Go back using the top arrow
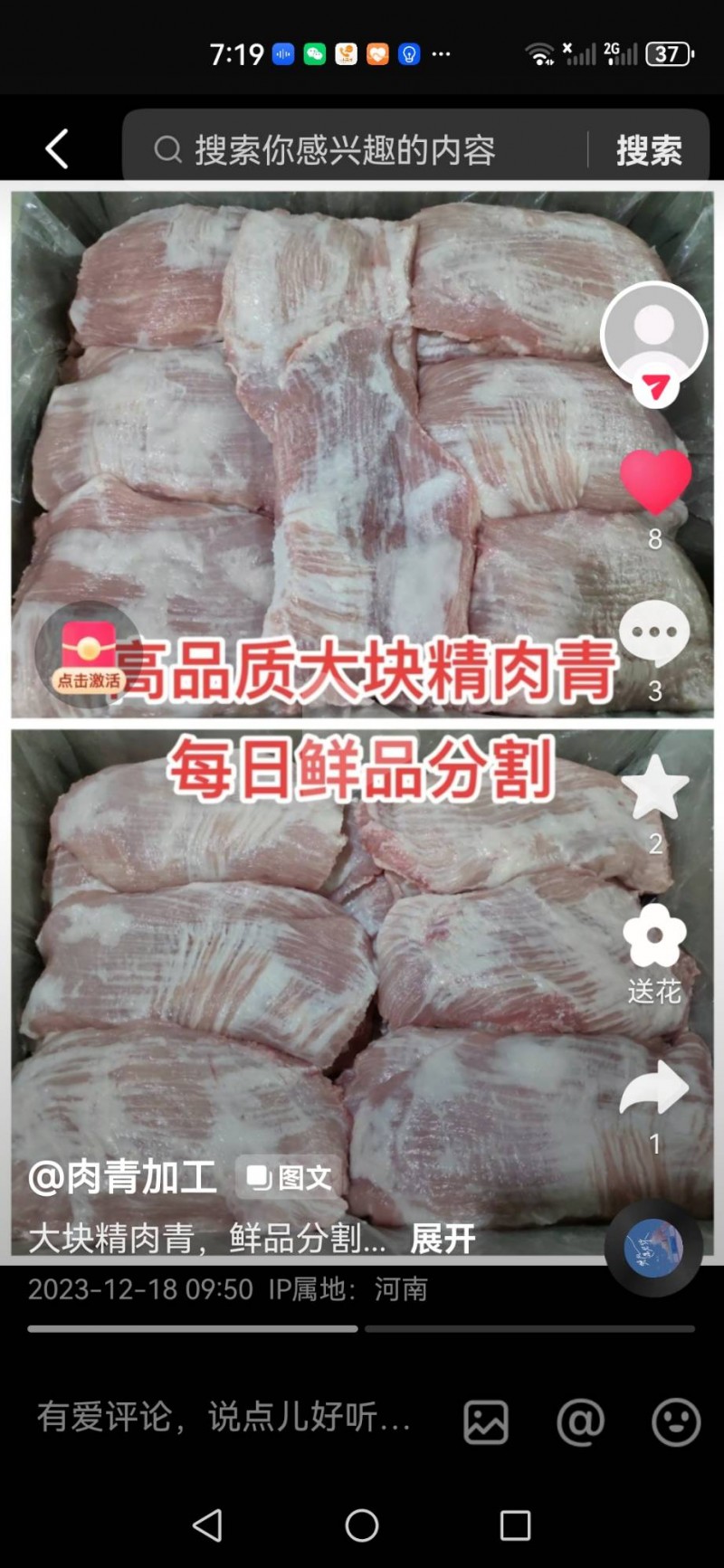724x1568 pixels. (x=57, y=149)
